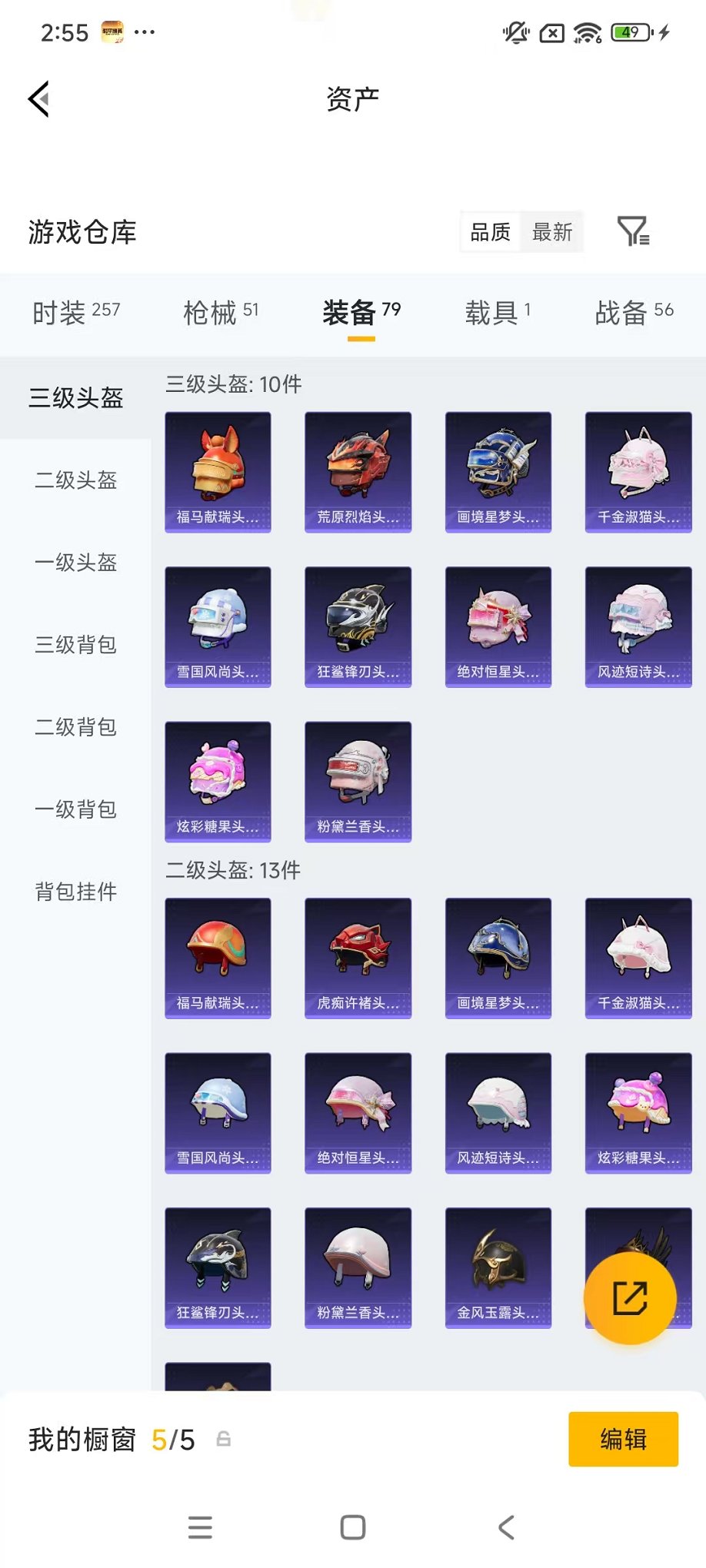Switch sorting to 品质

[490, 232]
